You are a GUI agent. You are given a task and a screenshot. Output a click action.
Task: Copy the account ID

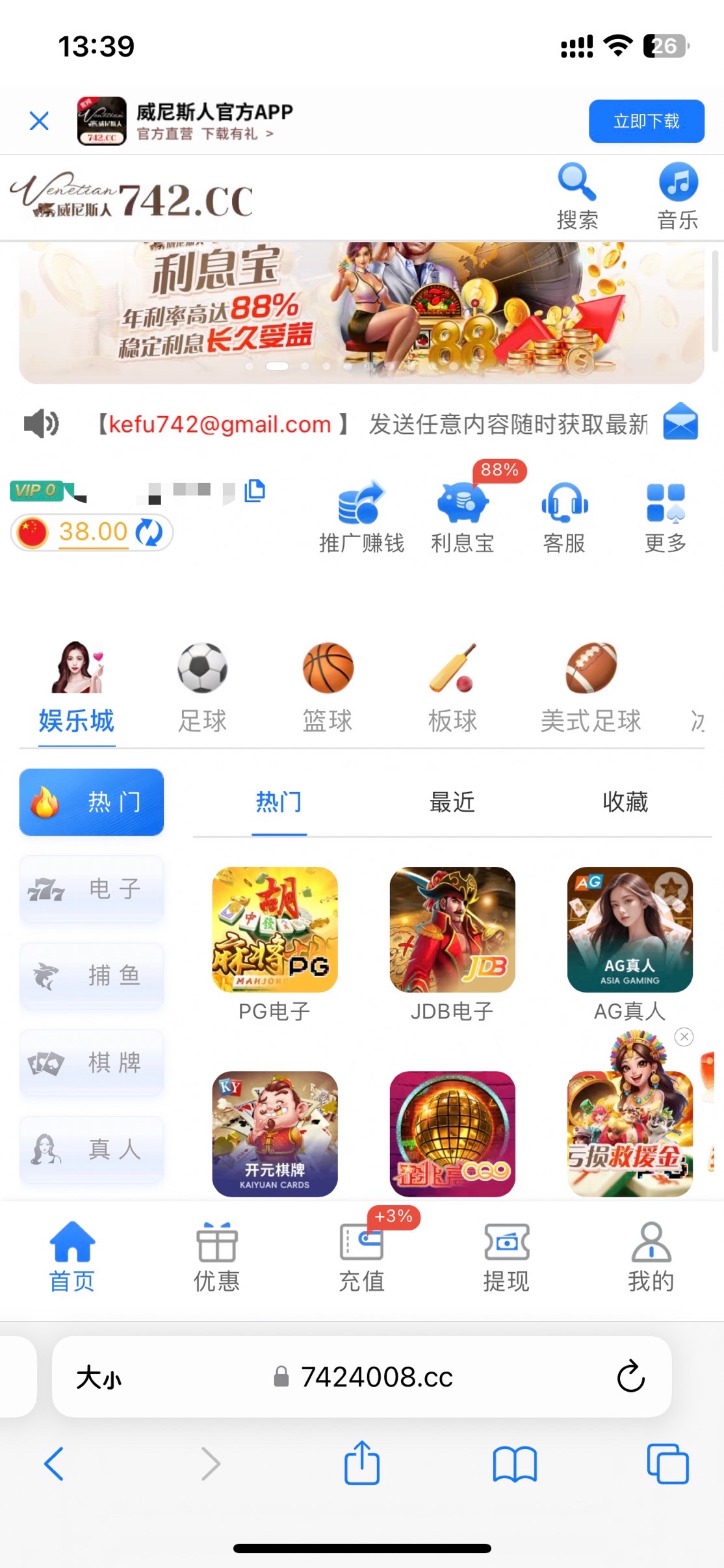tap(255, 491)
